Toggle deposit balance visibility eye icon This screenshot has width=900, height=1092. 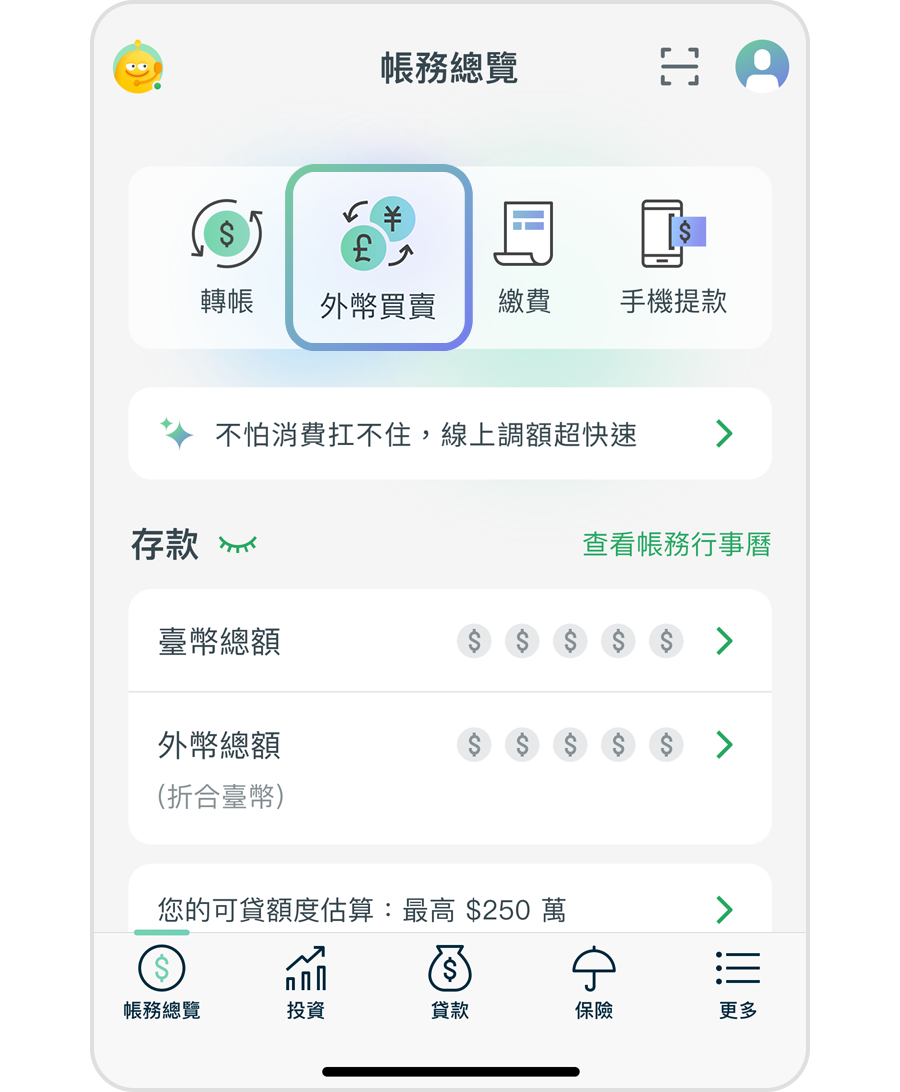pyautogui.click(x=238, y=544)
